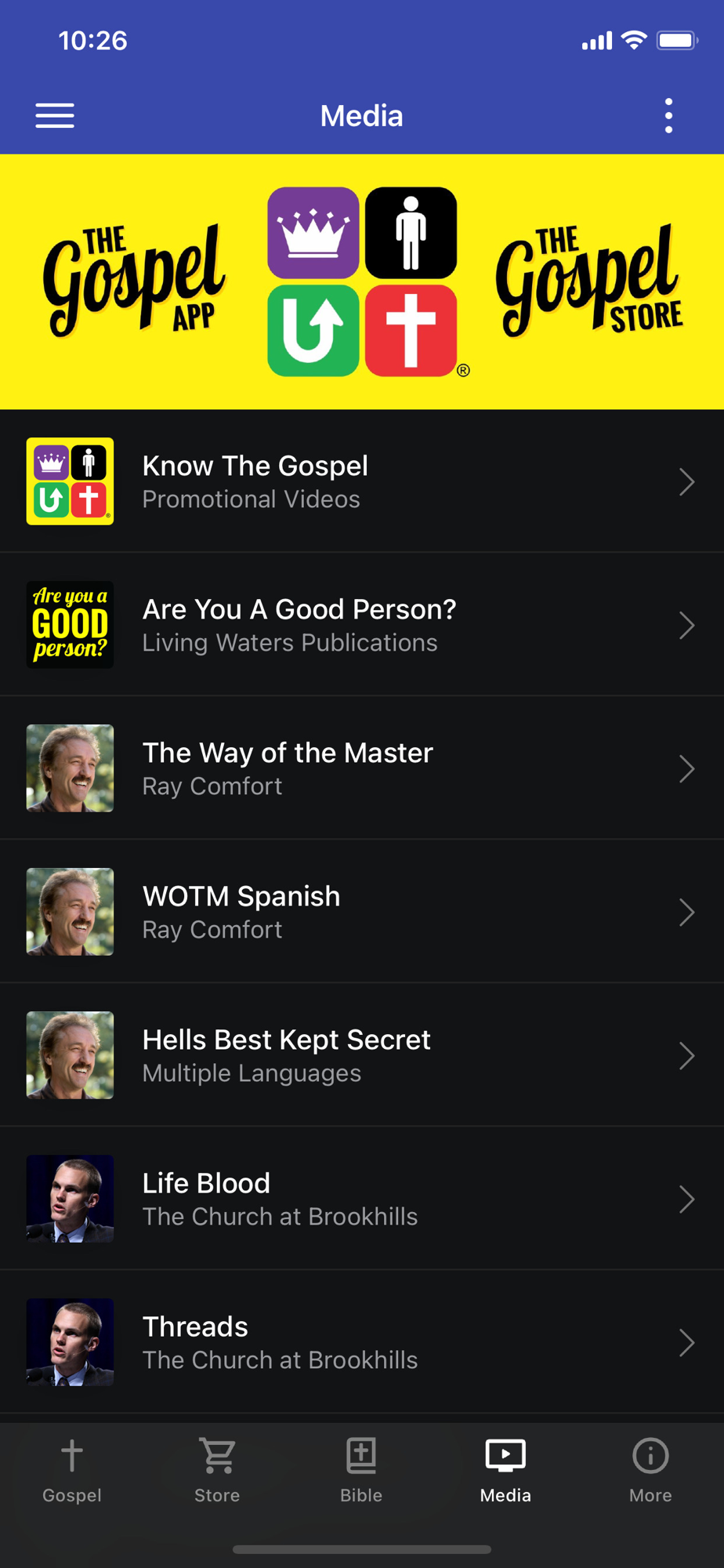Open the Life Blood series
Viewport: 724px width, 1568px height.
pos(362,1199)
